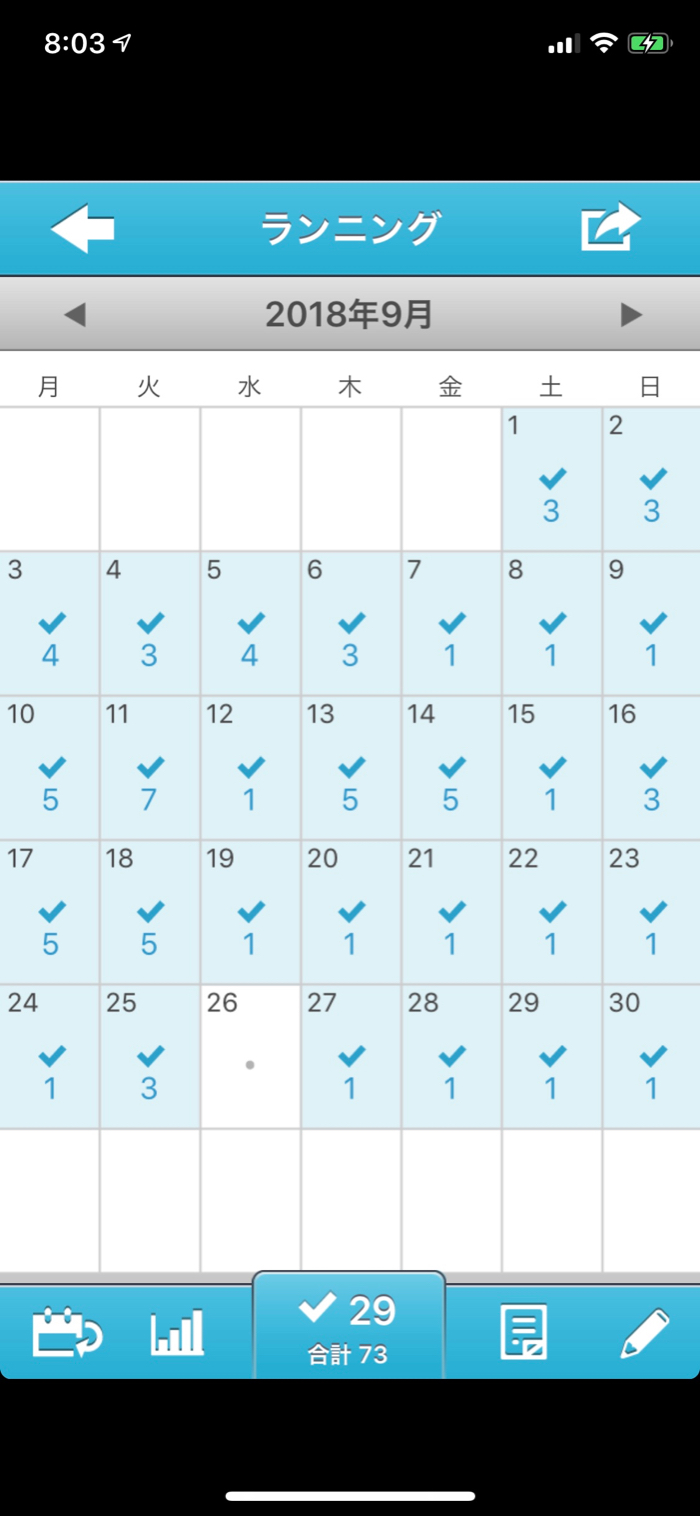The image size is (700, 1516).
Task: View the bar chart statistics
Action: coord(177,1333)
